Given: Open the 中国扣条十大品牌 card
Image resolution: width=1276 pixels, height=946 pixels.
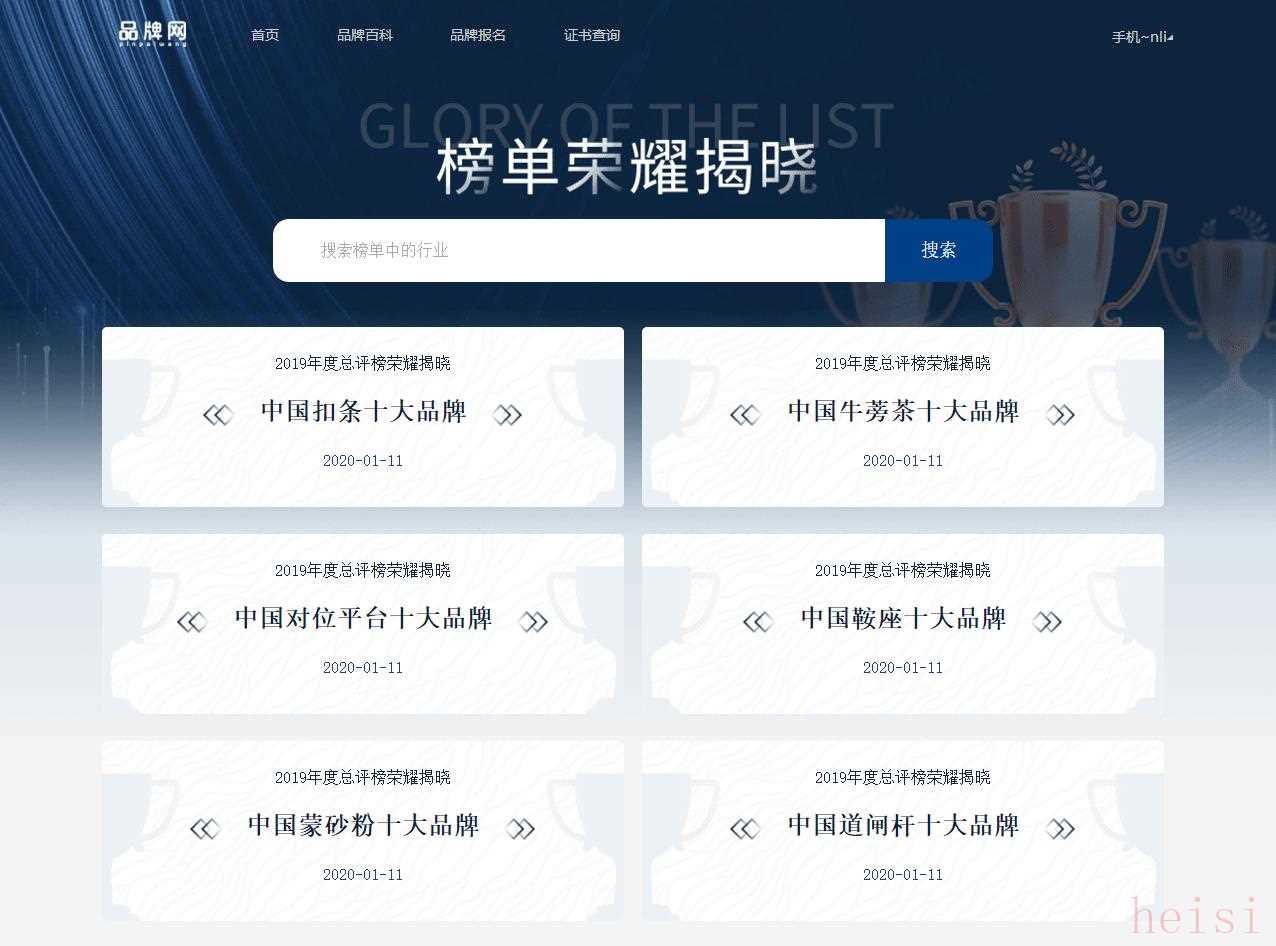Looking at the screenshot, I should pos(363,412).
